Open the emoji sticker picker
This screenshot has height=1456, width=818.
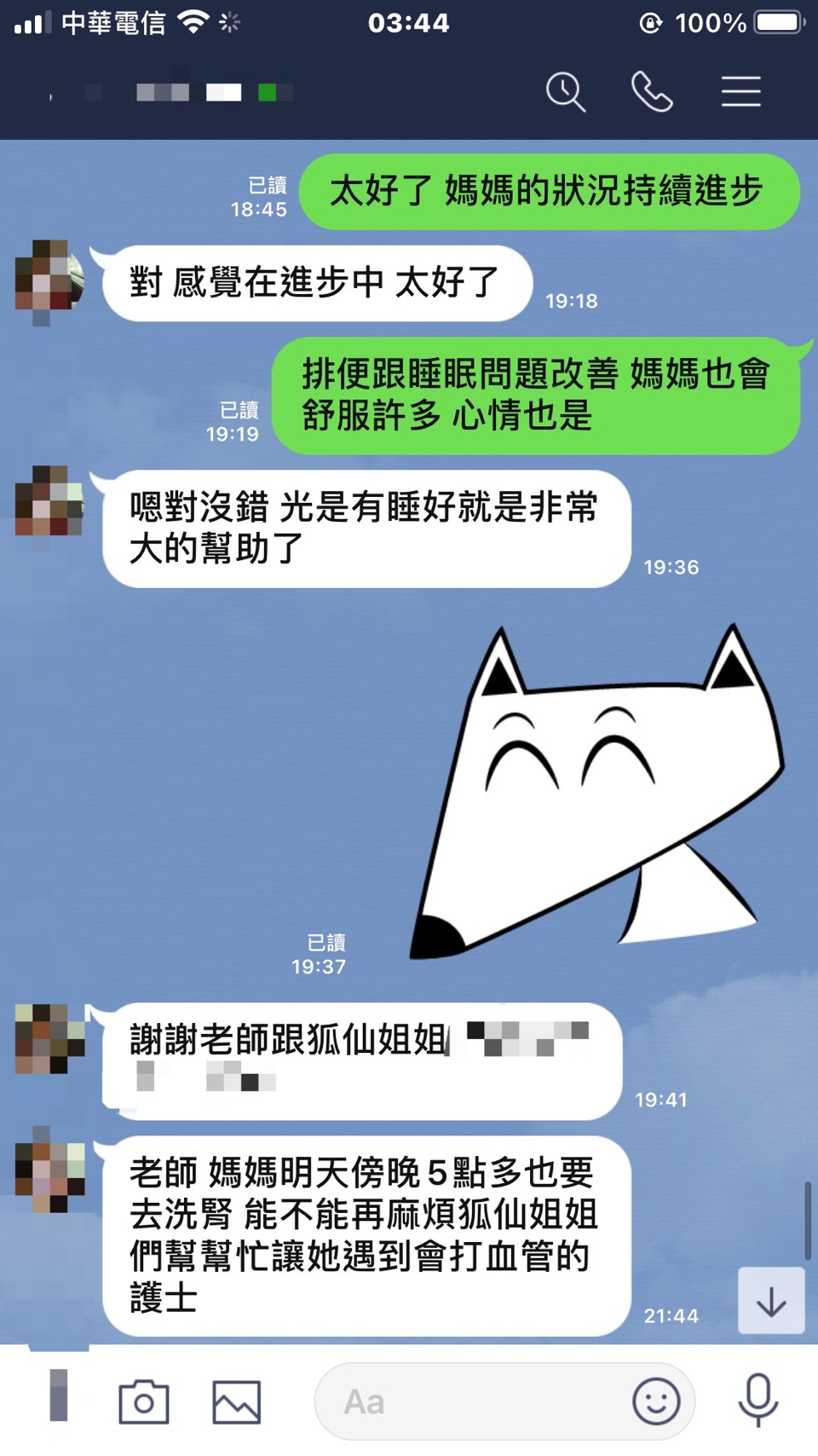tap(656, 1401)
